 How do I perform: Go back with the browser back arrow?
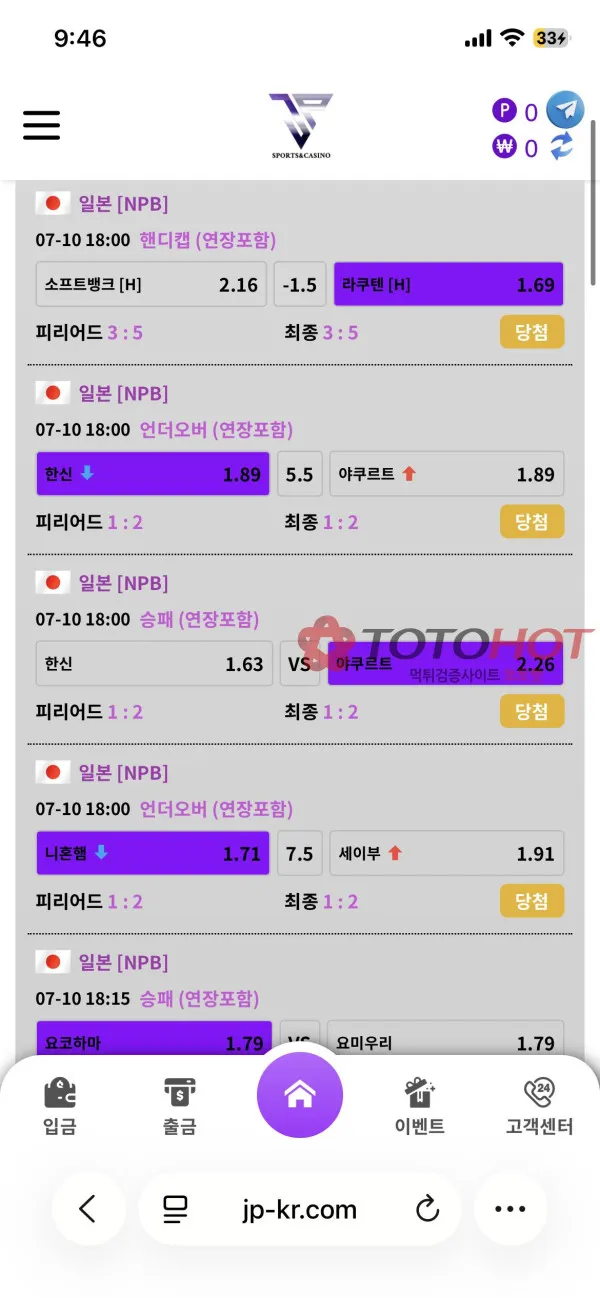tap(88, 1209)
